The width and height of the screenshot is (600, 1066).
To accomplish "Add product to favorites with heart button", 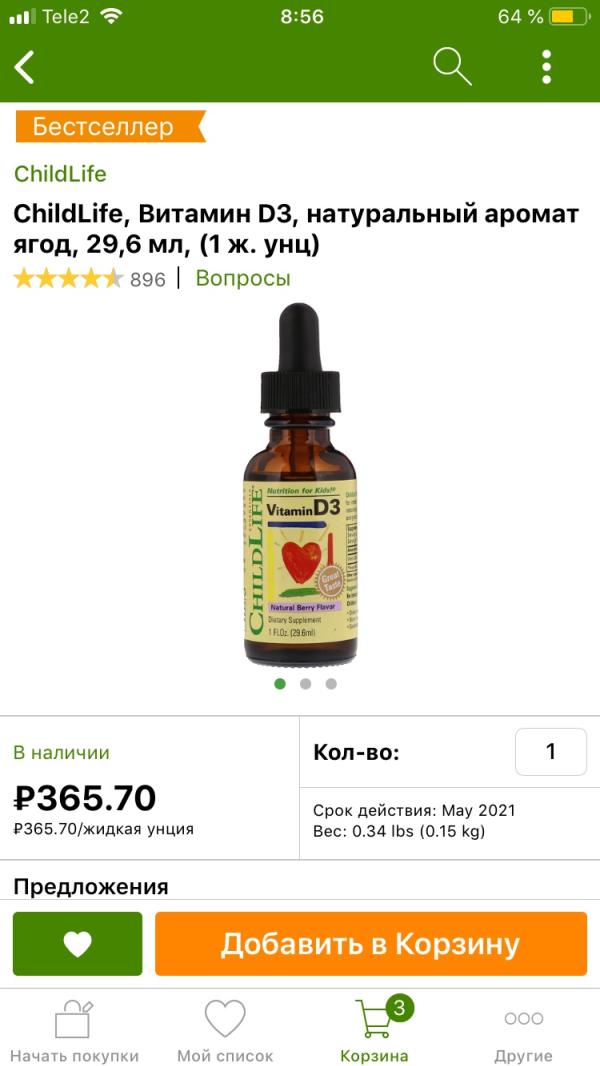I will pyautogui.click(x=78, y=944).
